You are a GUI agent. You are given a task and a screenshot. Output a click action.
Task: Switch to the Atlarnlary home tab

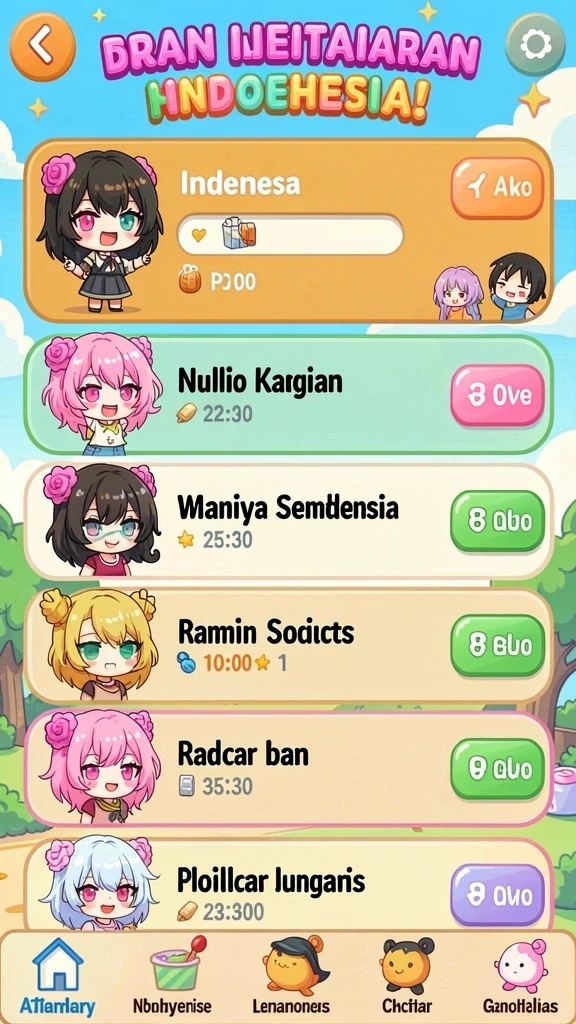pos(57,976)
